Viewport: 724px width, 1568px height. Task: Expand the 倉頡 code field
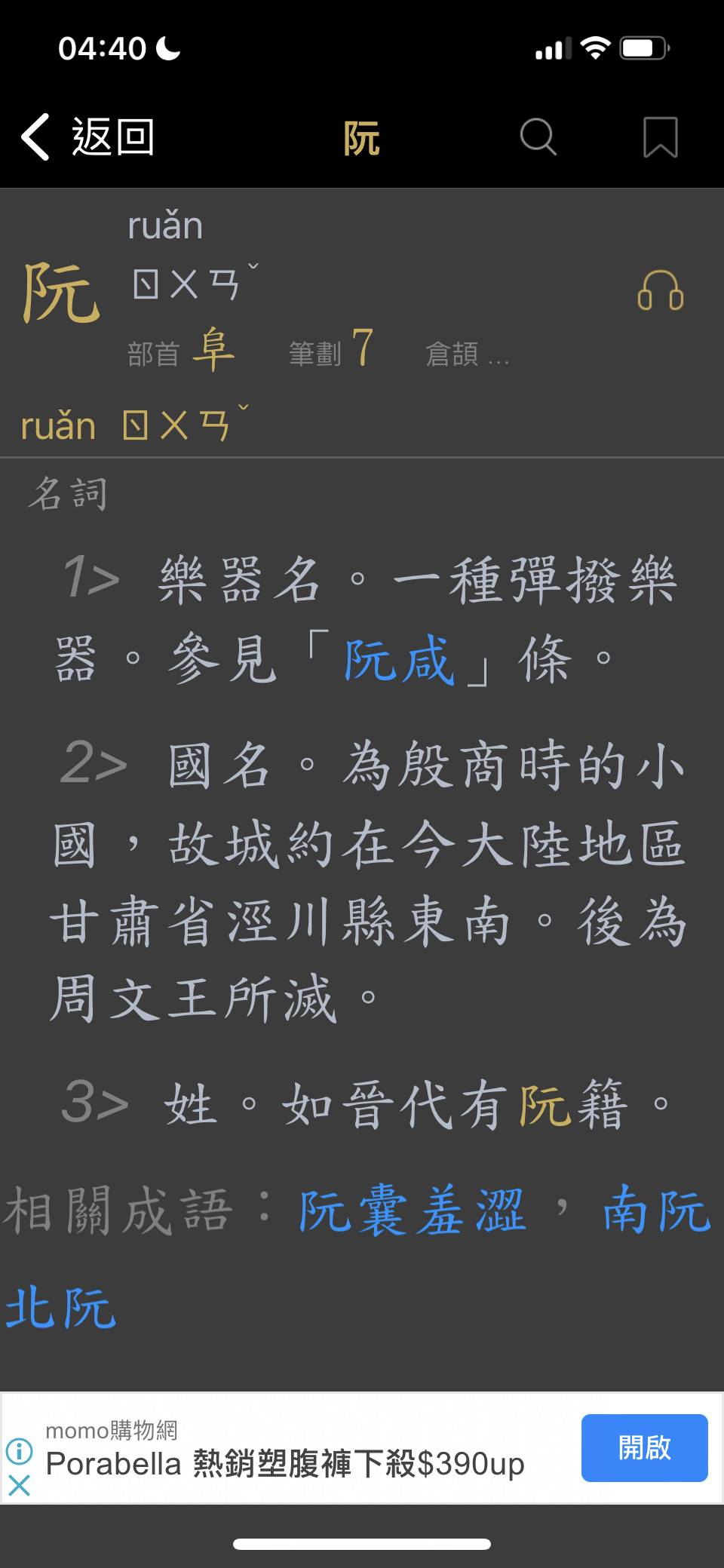point(468,354)
